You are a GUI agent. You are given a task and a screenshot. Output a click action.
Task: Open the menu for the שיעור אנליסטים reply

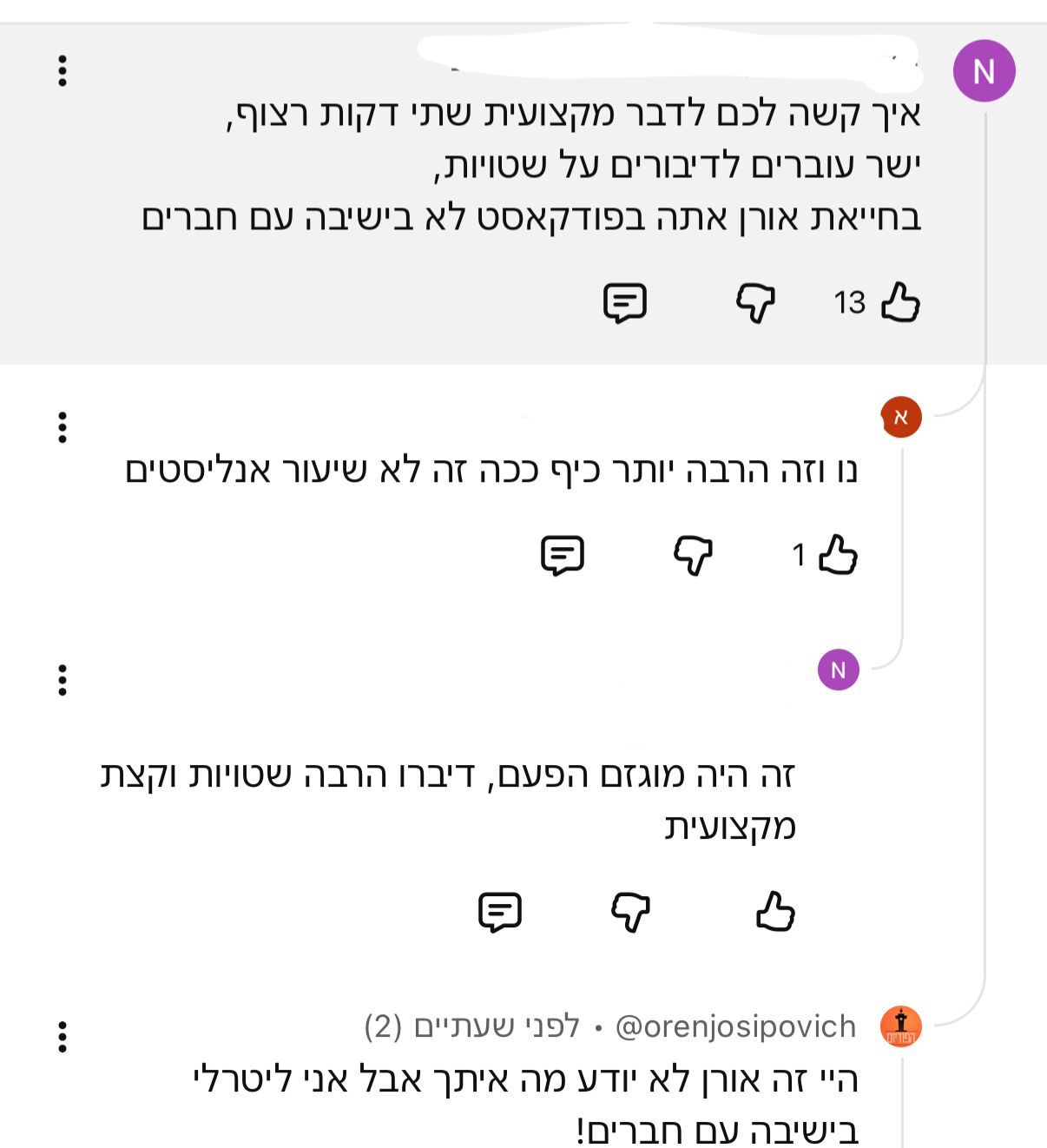pyautogui.click(x=63, y=427)
